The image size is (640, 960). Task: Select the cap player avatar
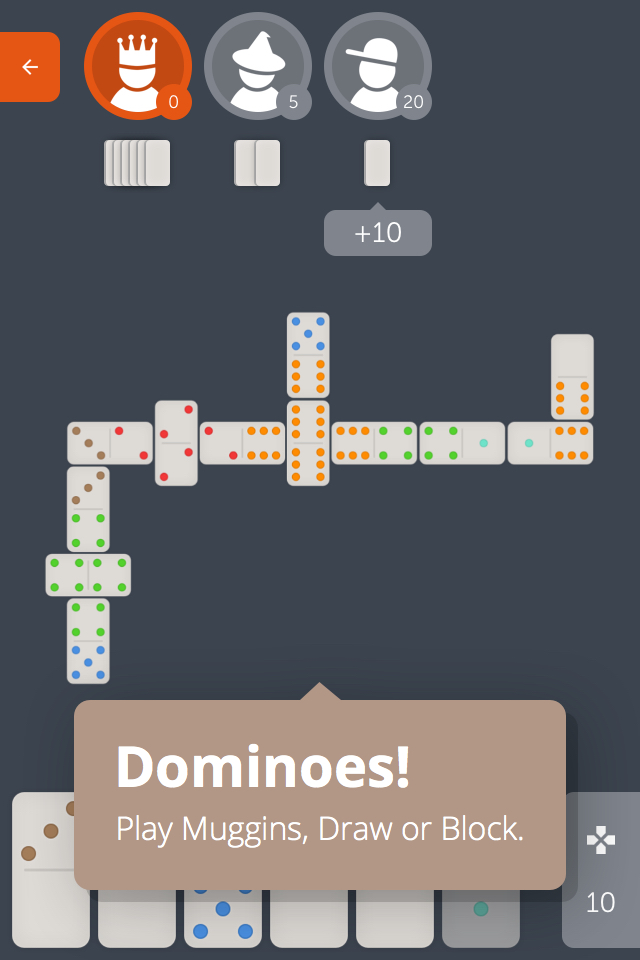377,66
